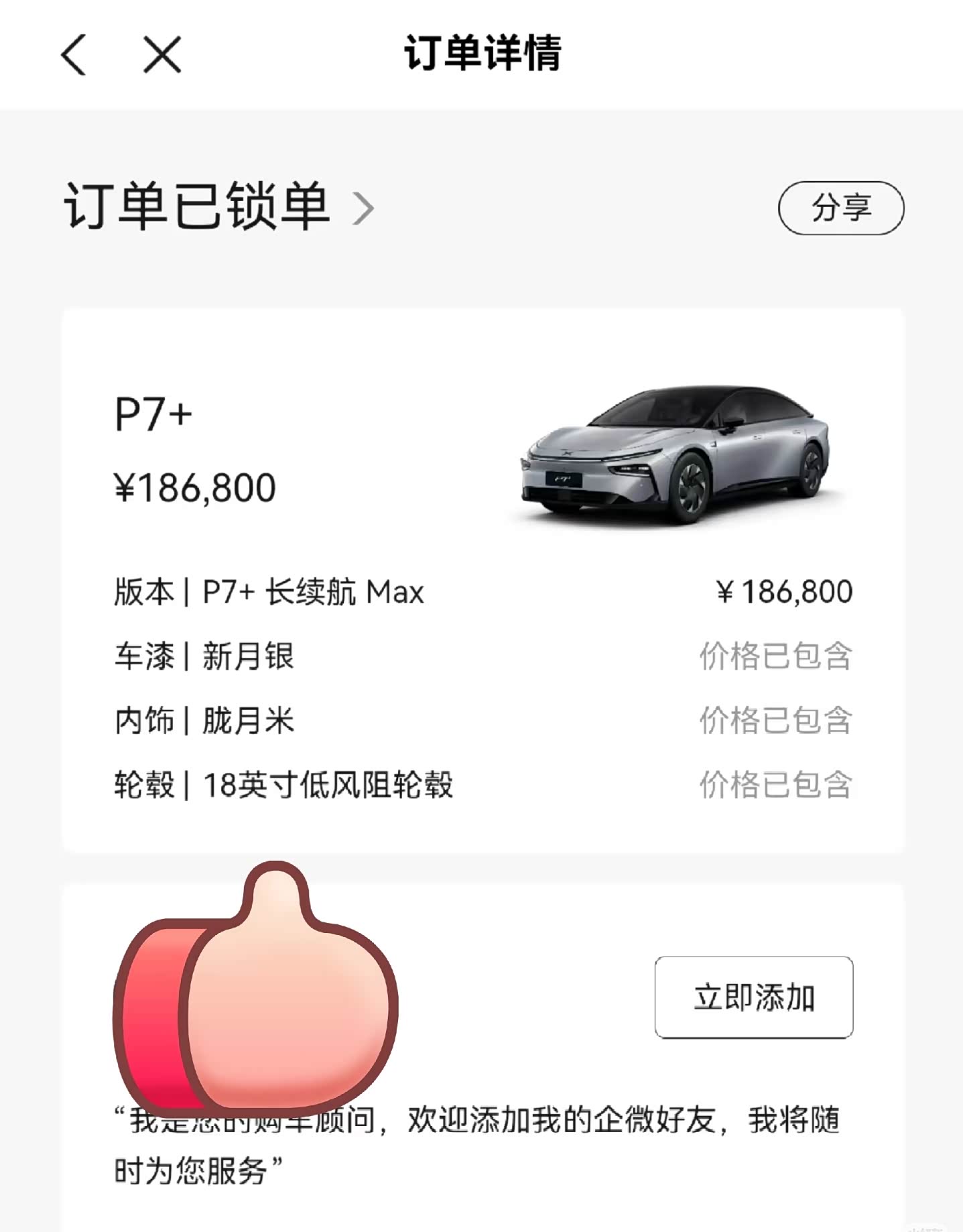Close the order details page

(x=162, y=55)
